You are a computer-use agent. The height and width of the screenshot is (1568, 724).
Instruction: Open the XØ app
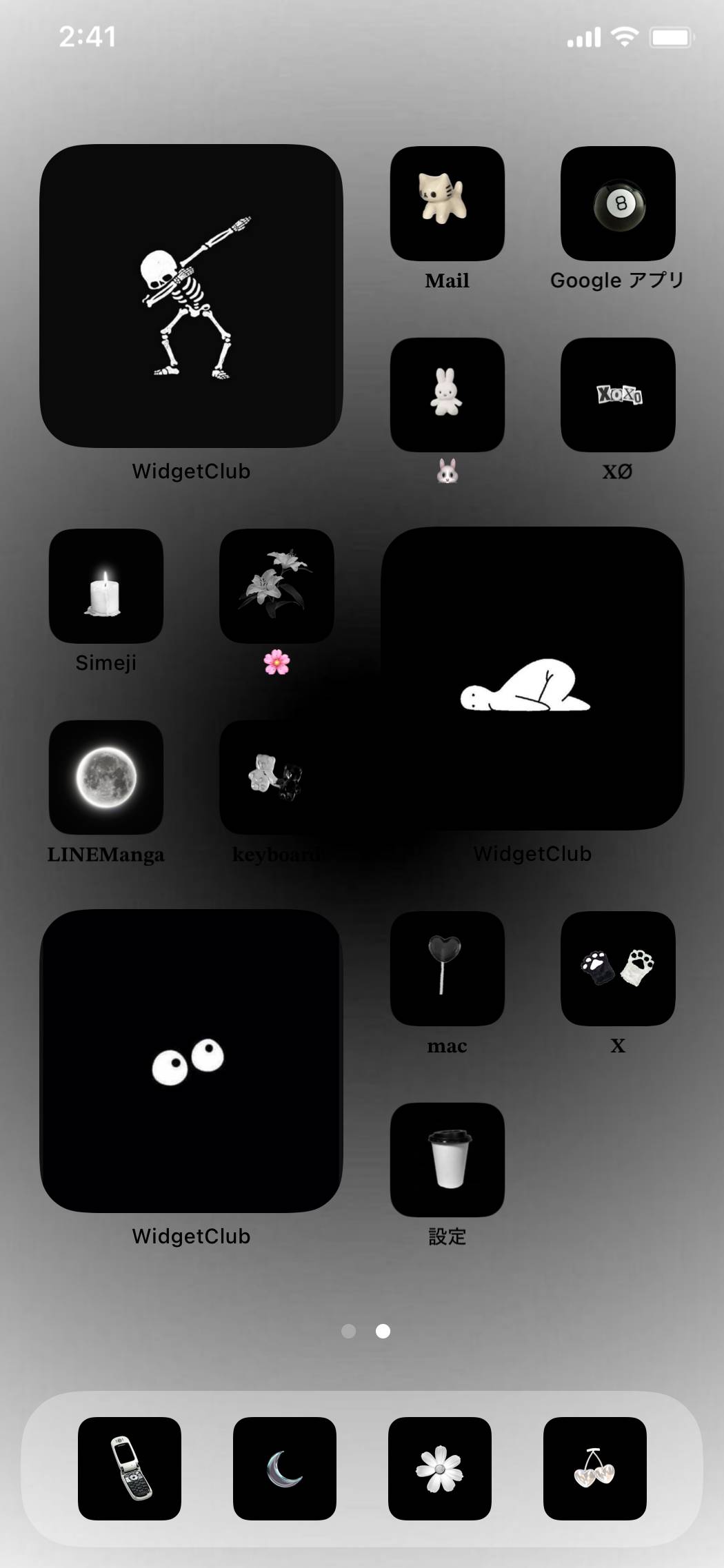click(618, 395)
